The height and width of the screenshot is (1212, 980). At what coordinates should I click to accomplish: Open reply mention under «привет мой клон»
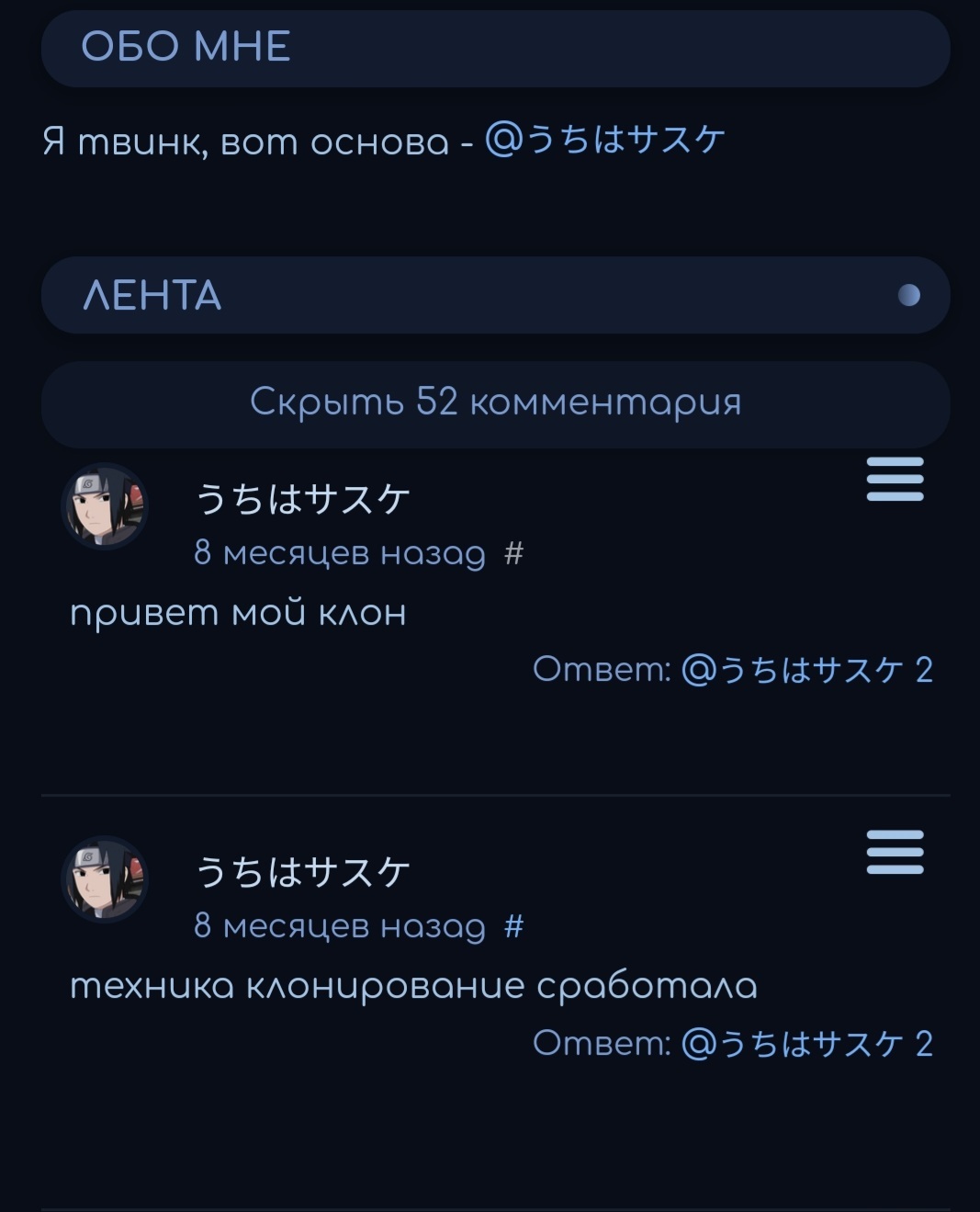coord(806,670)
